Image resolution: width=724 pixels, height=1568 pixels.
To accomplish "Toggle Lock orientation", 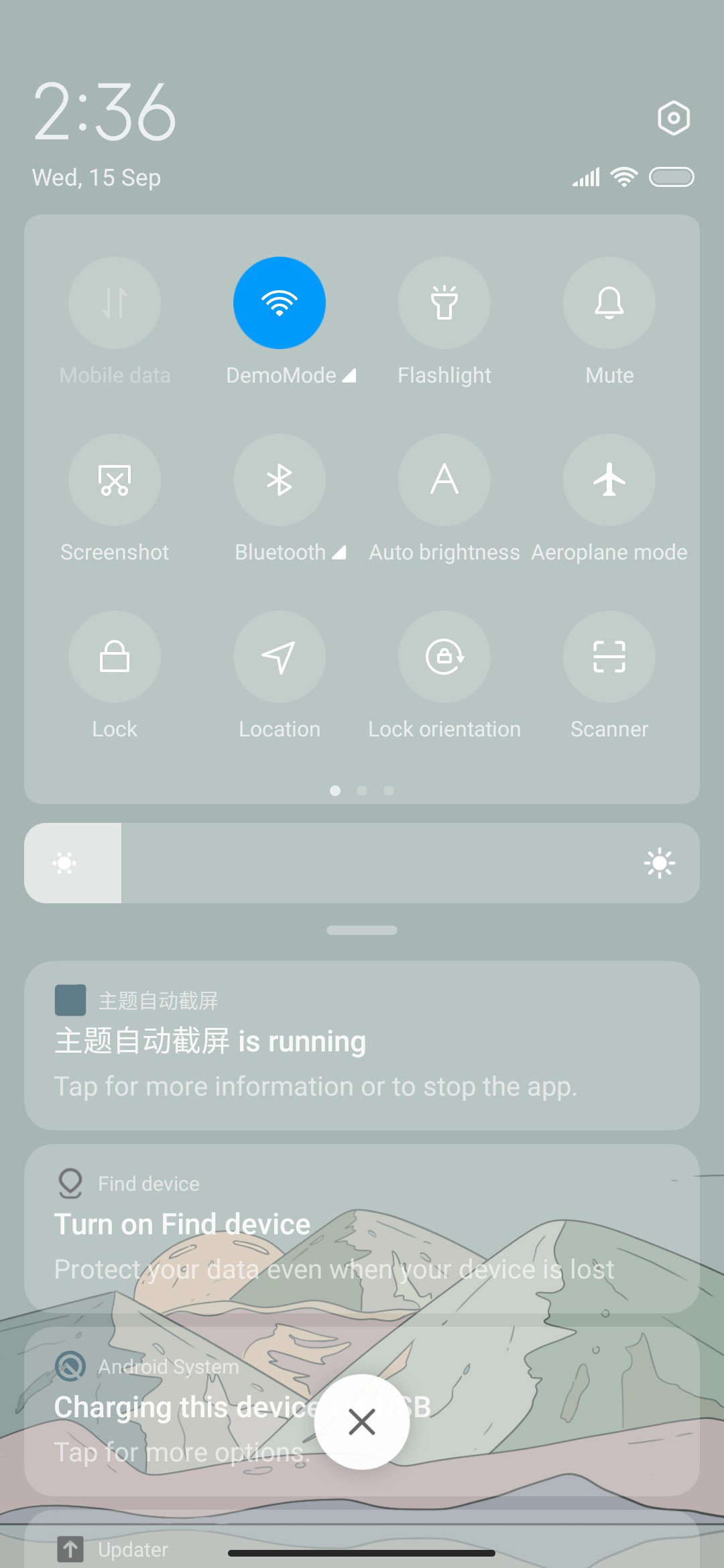I will point(444,657).
